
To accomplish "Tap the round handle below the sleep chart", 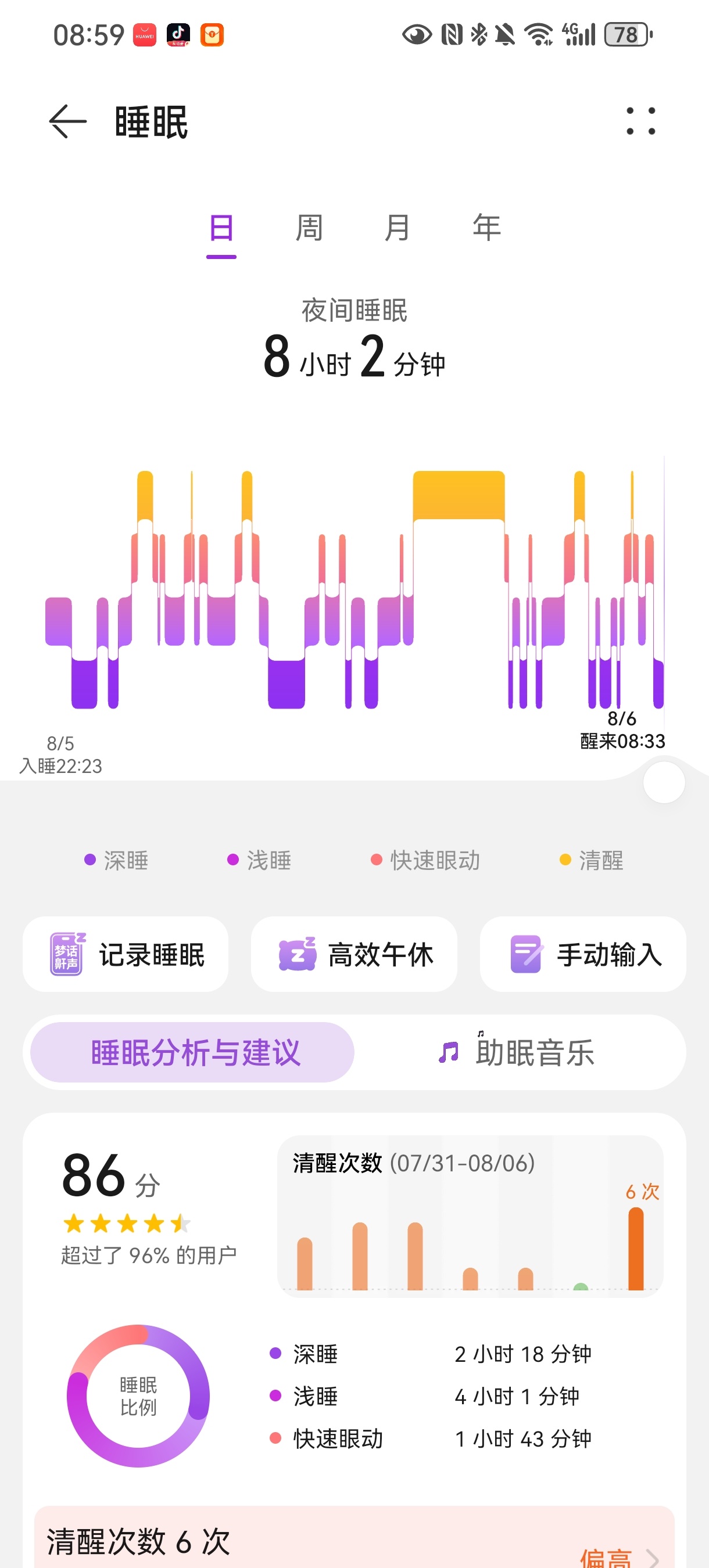I will click(663, 782).
